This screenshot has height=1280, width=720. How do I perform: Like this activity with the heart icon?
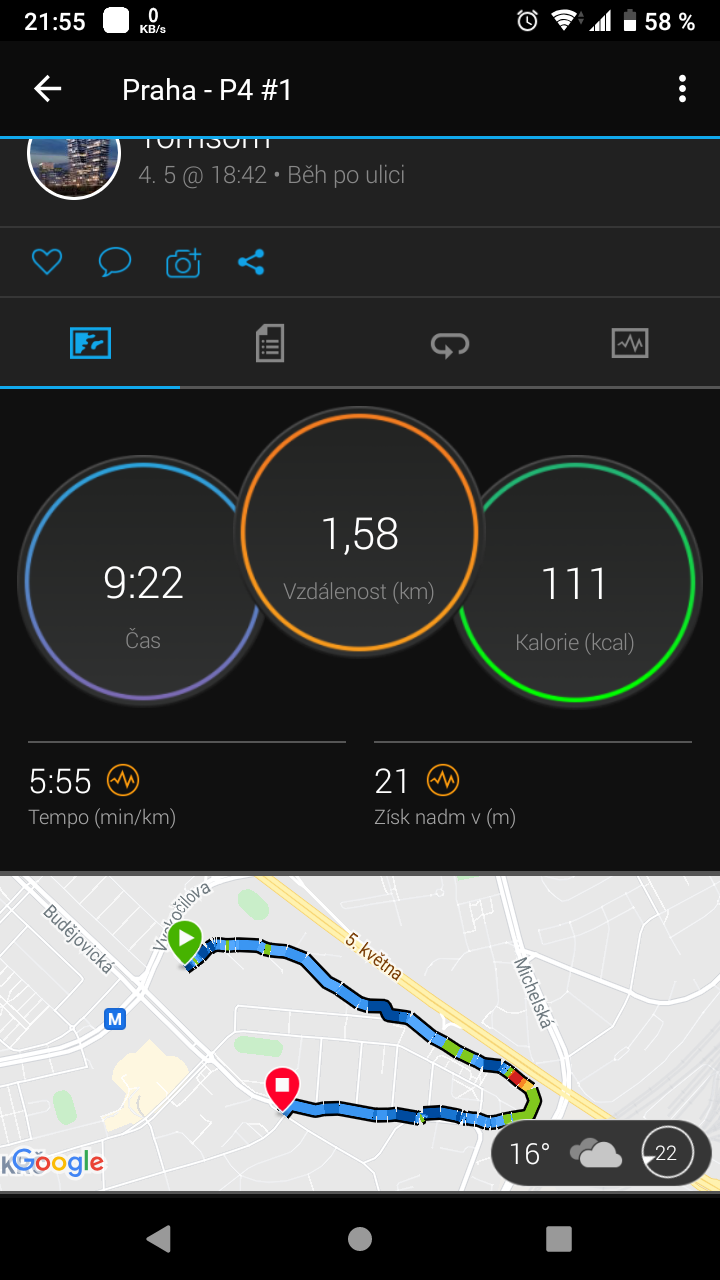(47, 263)
